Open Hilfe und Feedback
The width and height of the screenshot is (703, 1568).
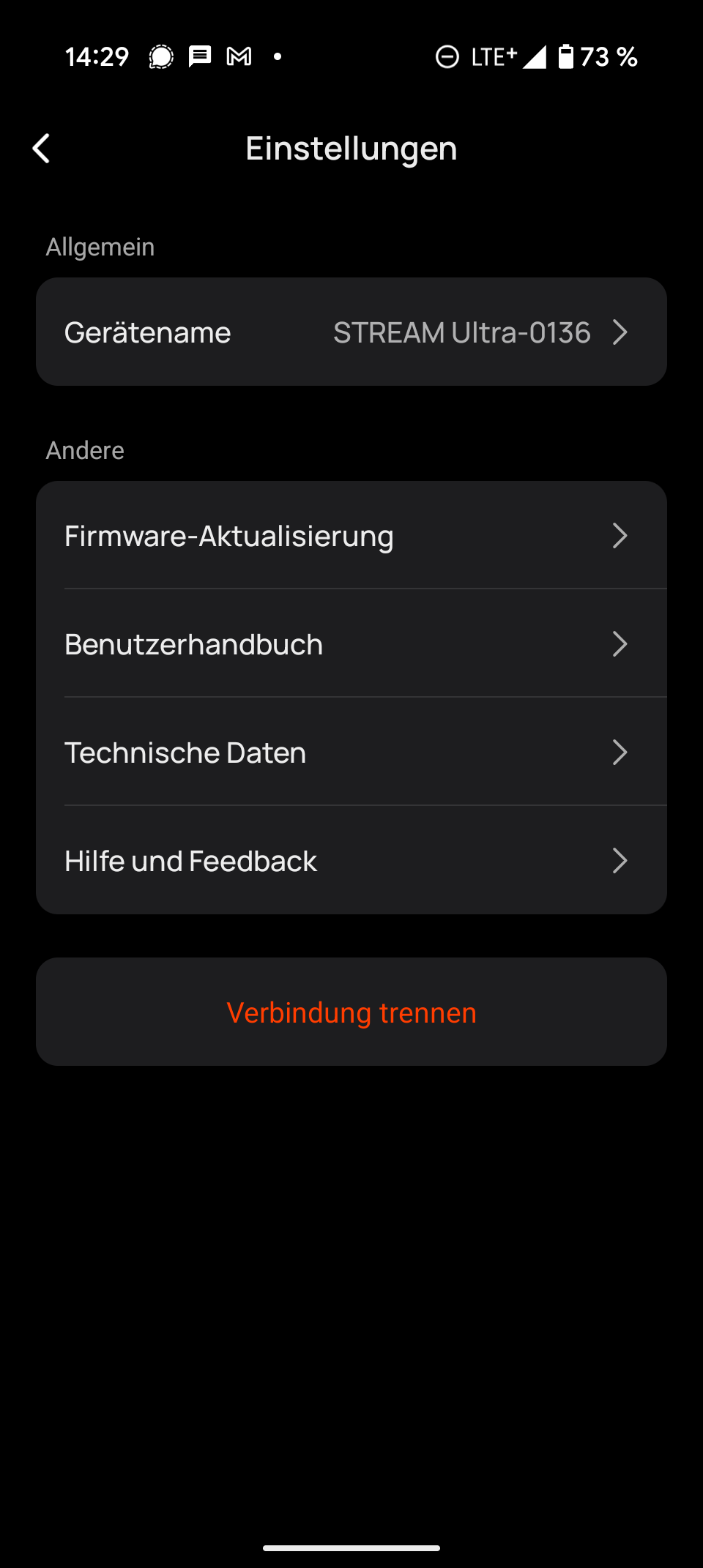click(351, 861)
